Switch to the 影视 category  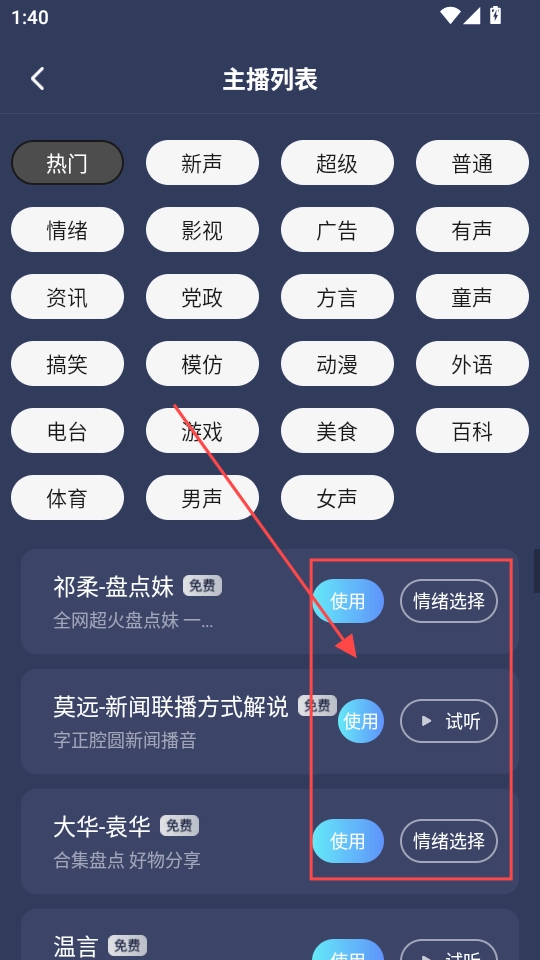pyautogui.click(x=202, y=230)
